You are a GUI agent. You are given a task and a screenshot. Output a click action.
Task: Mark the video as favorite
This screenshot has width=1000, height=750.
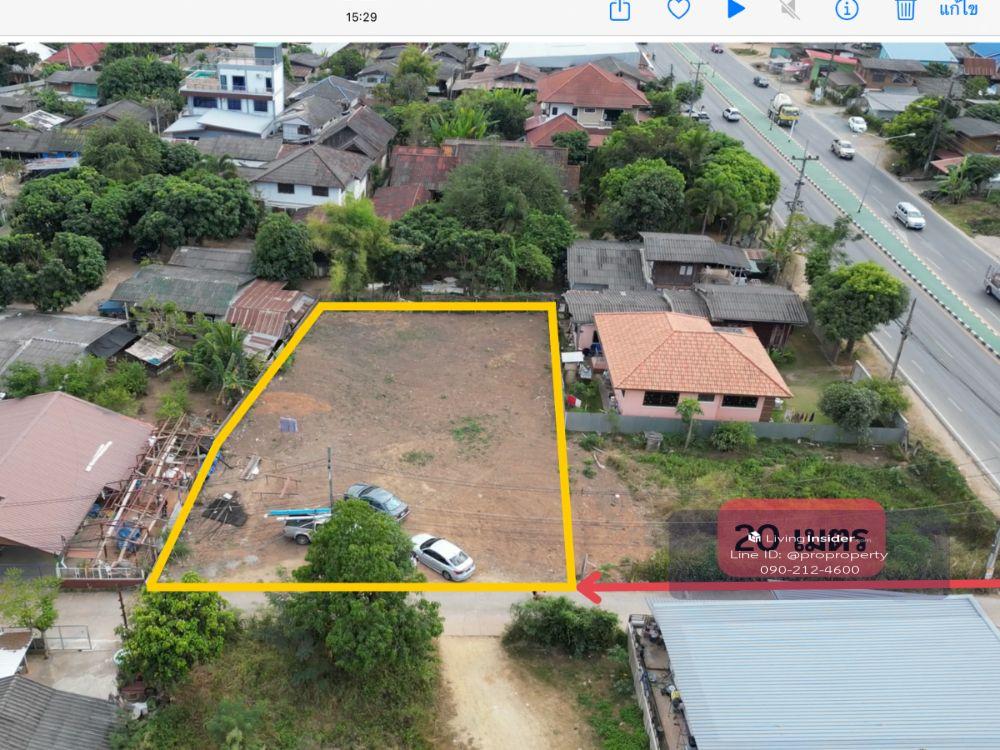pyautogui.click(x=679, y=10)
